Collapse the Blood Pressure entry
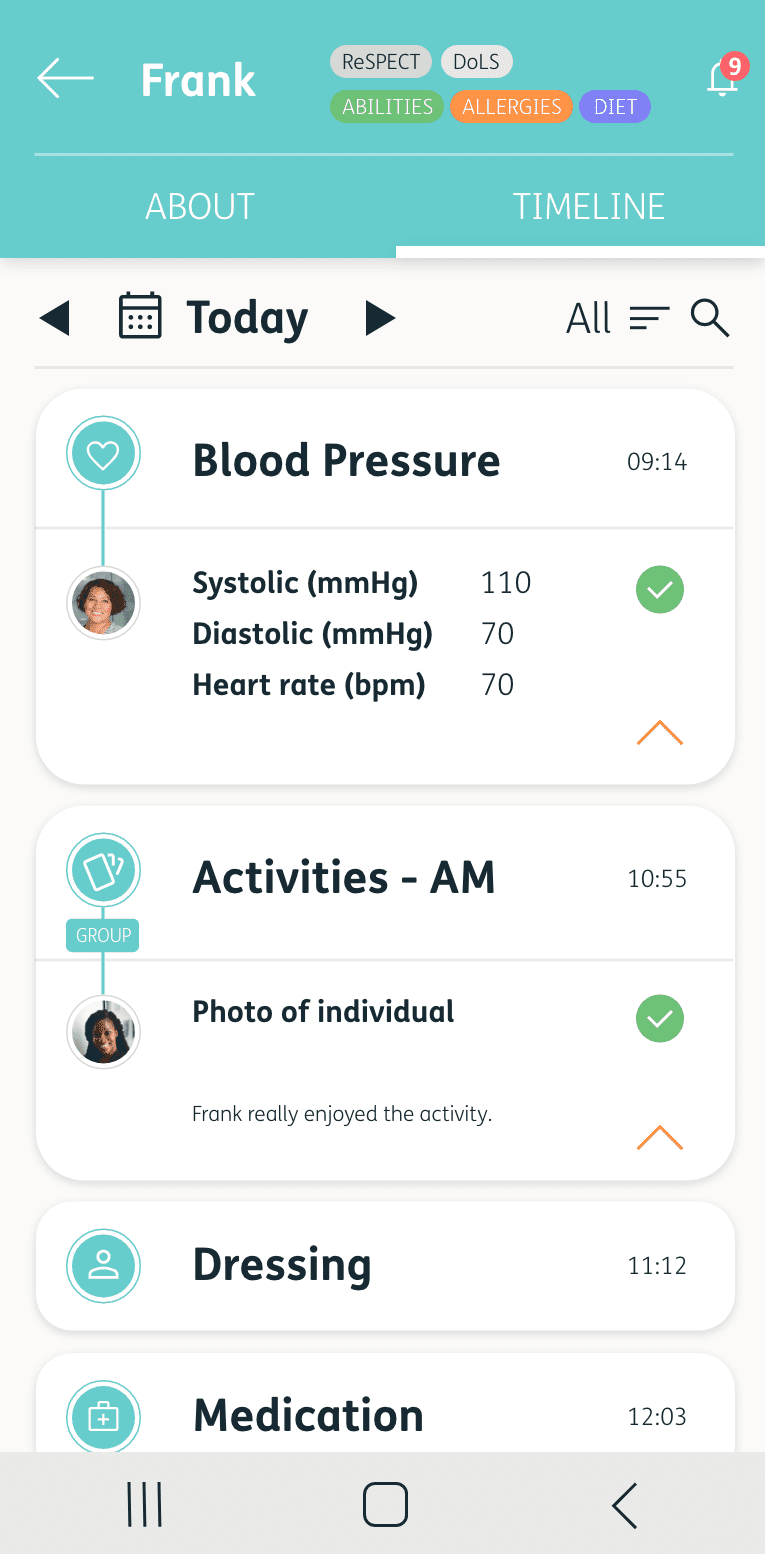This screenshot has height=1554, width=765. coord(659,733)
